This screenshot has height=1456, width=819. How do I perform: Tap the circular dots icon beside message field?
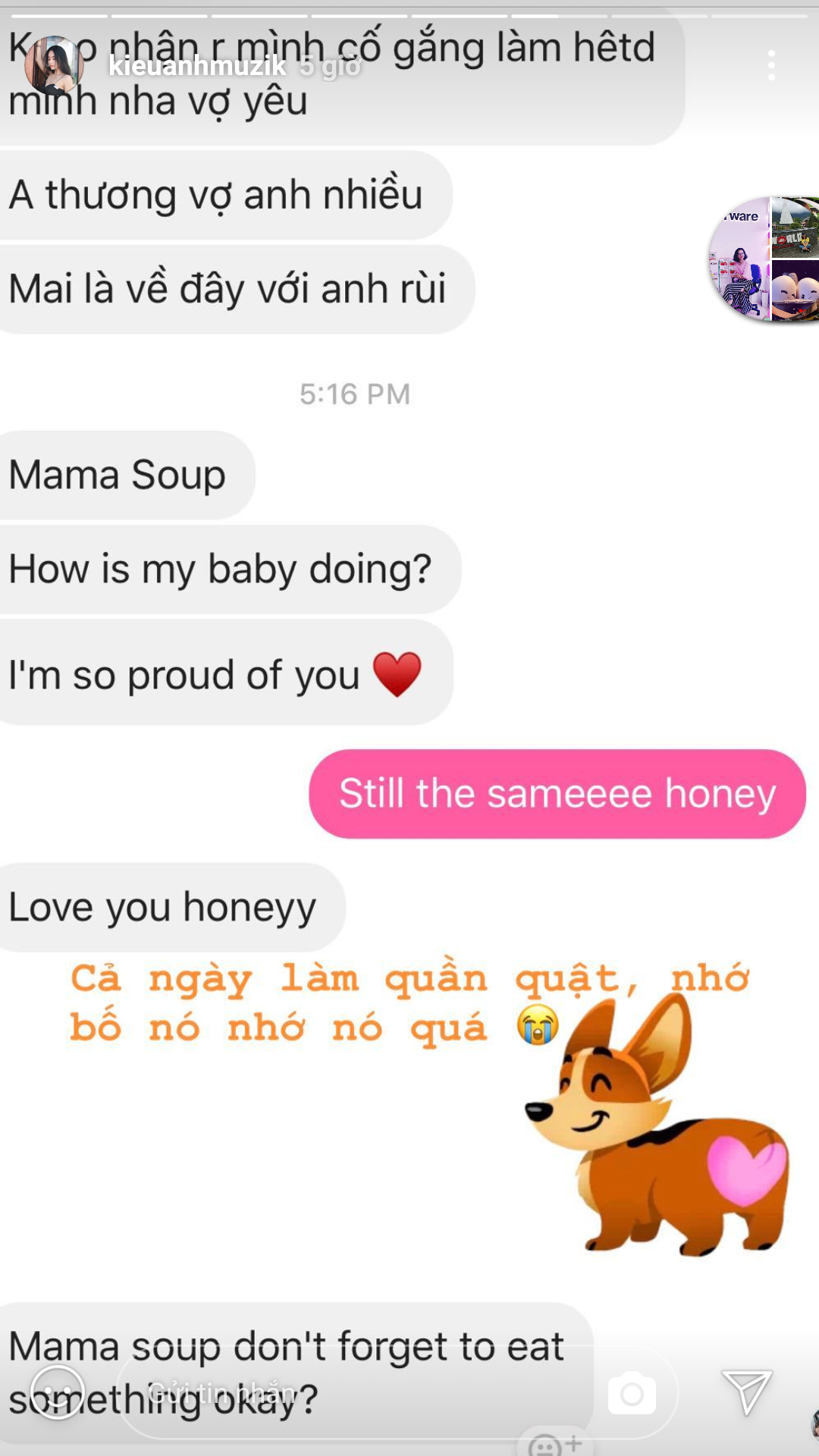coord(58,1392)
